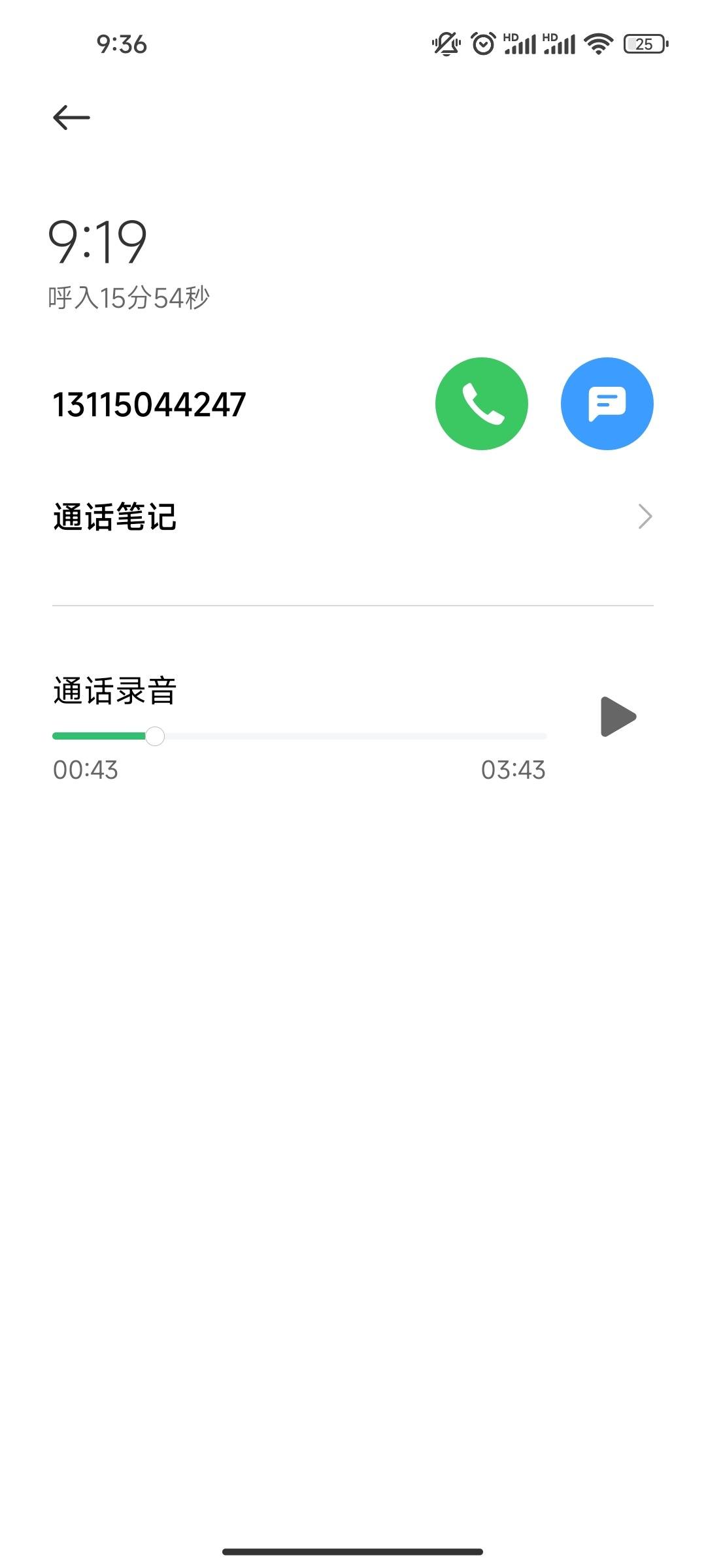The image size is (706, 1568).
Task: Call 13115044247 with the green phone button
Action: [482, 404]
